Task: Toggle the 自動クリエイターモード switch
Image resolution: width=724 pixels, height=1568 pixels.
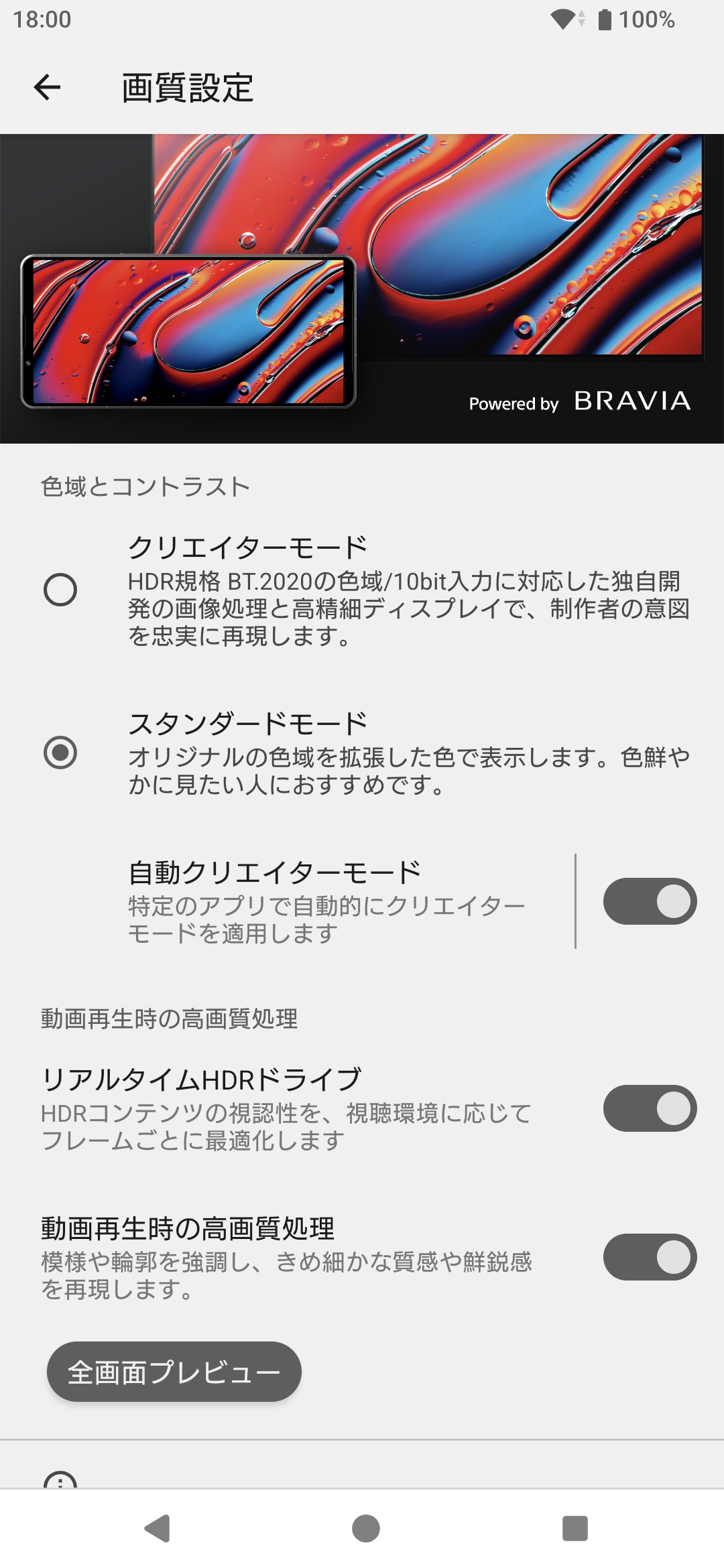Action: coord(649,901)
